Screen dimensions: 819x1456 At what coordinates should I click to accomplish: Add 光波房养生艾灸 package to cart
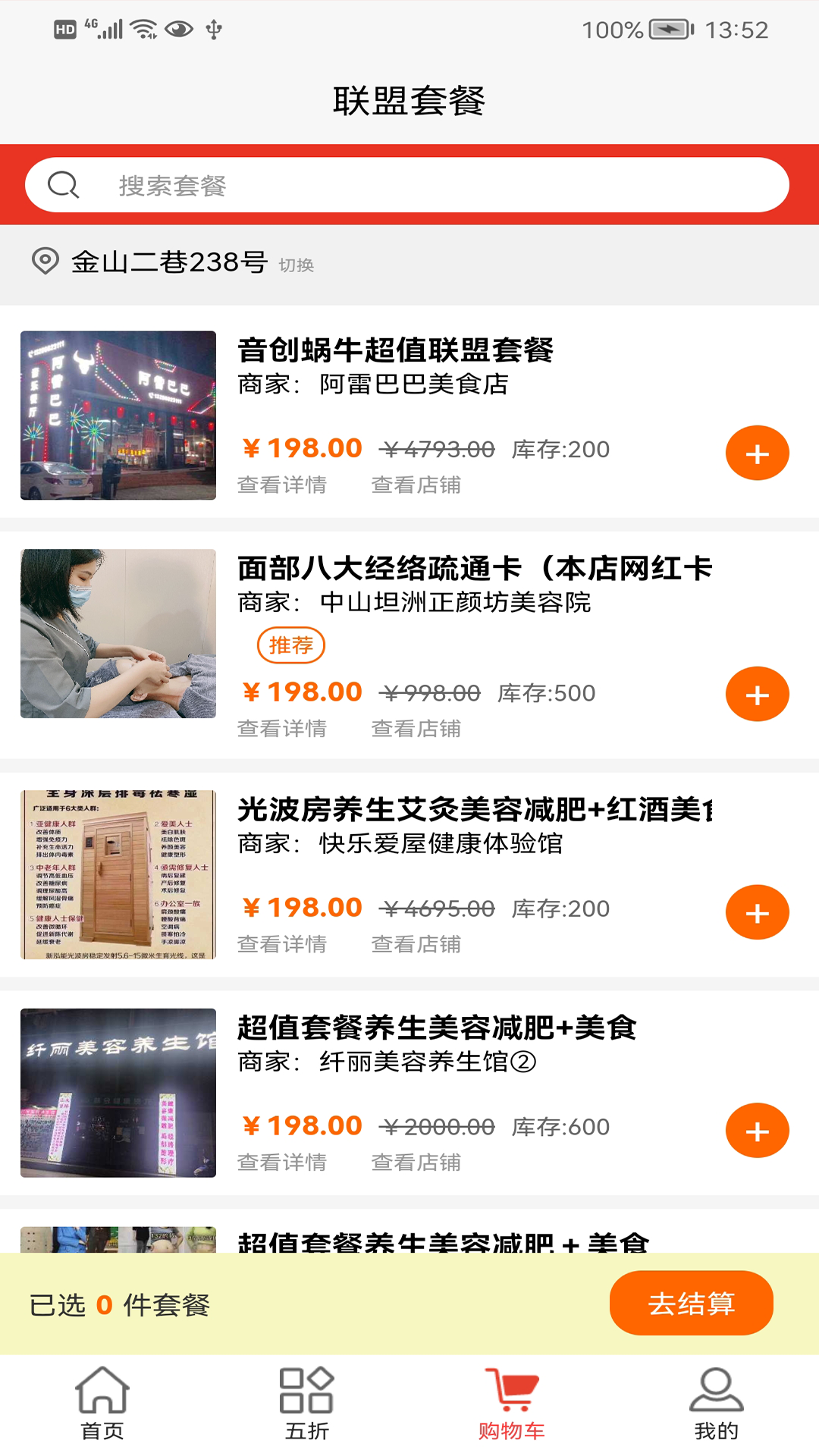tap(757, 912)
